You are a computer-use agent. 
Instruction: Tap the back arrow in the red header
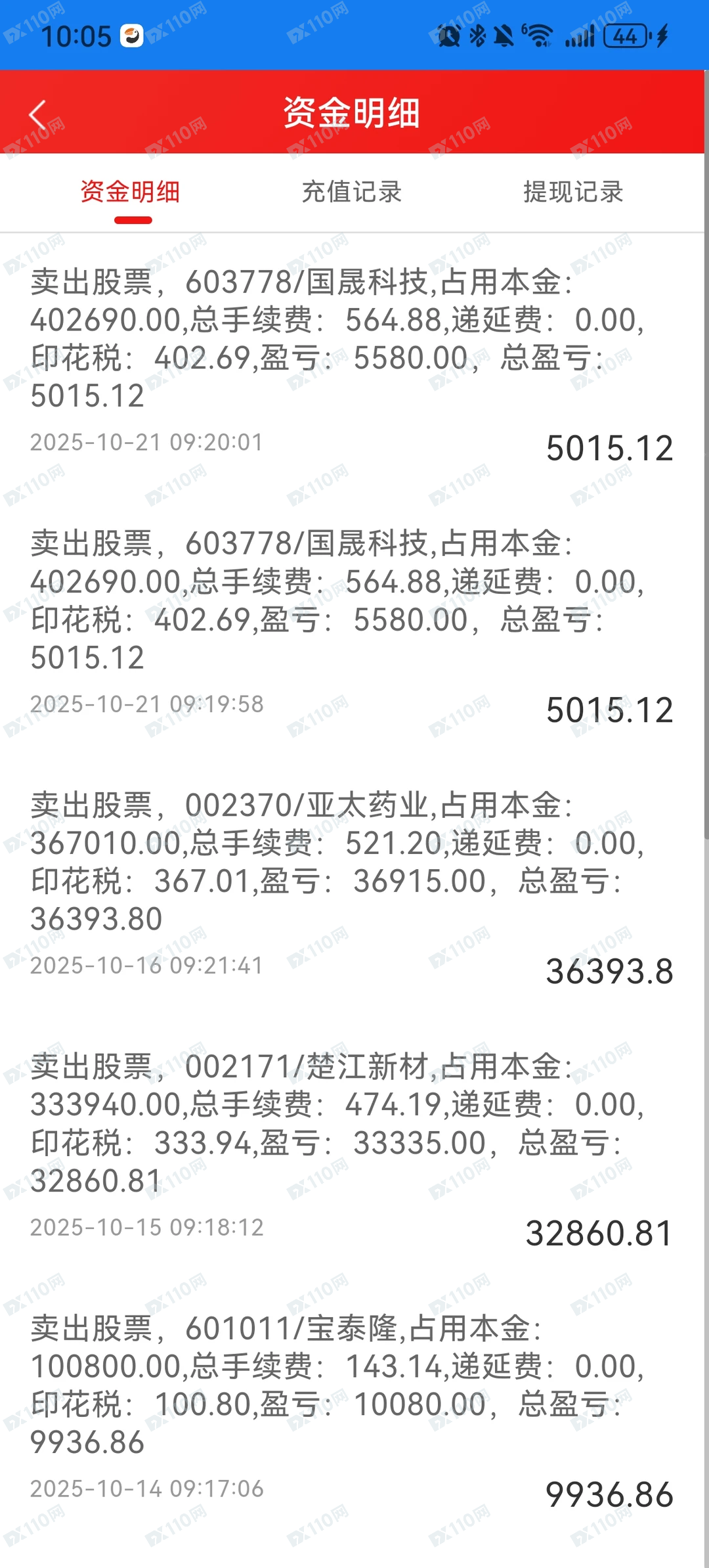click(37, 113)
